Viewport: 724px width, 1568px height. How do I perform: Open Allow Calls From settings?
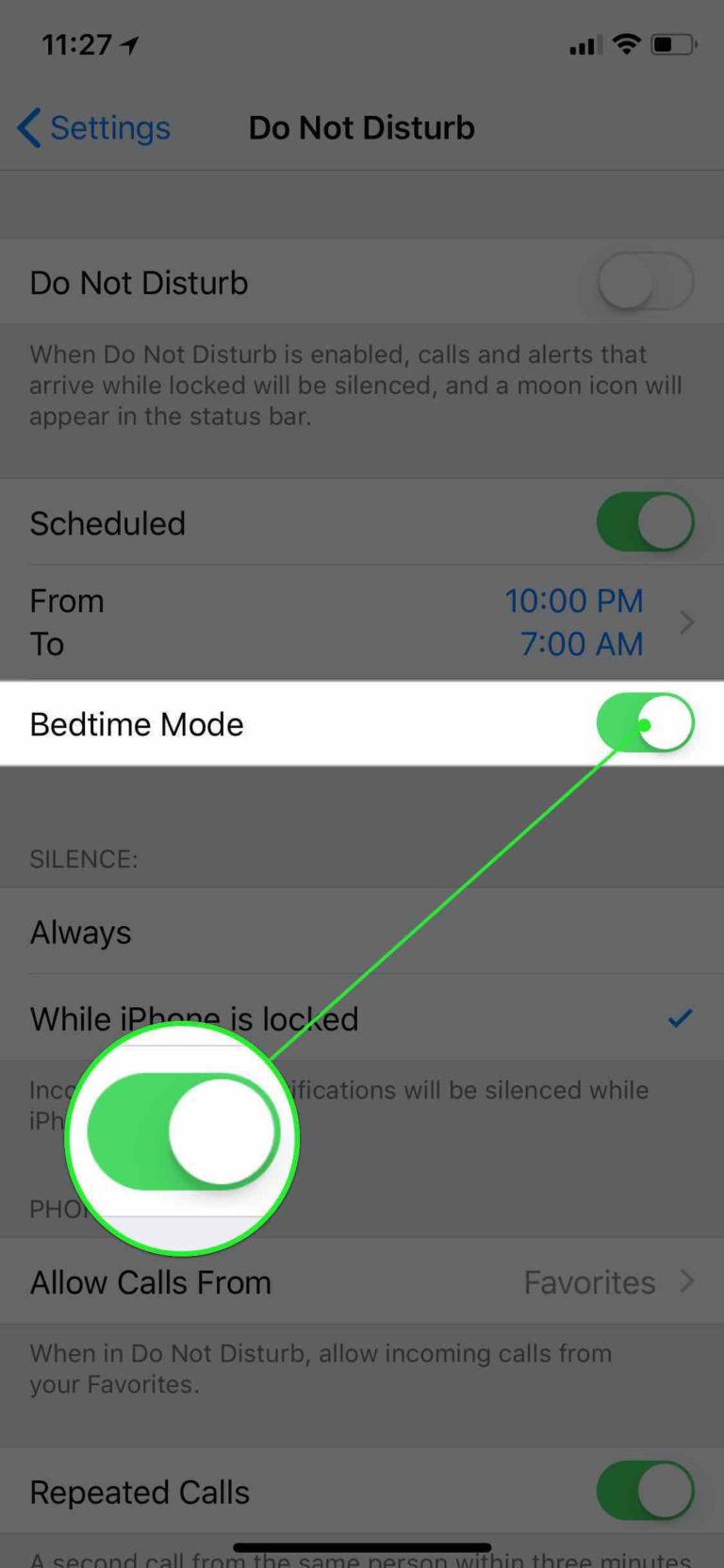click(x=362, y=1281)
